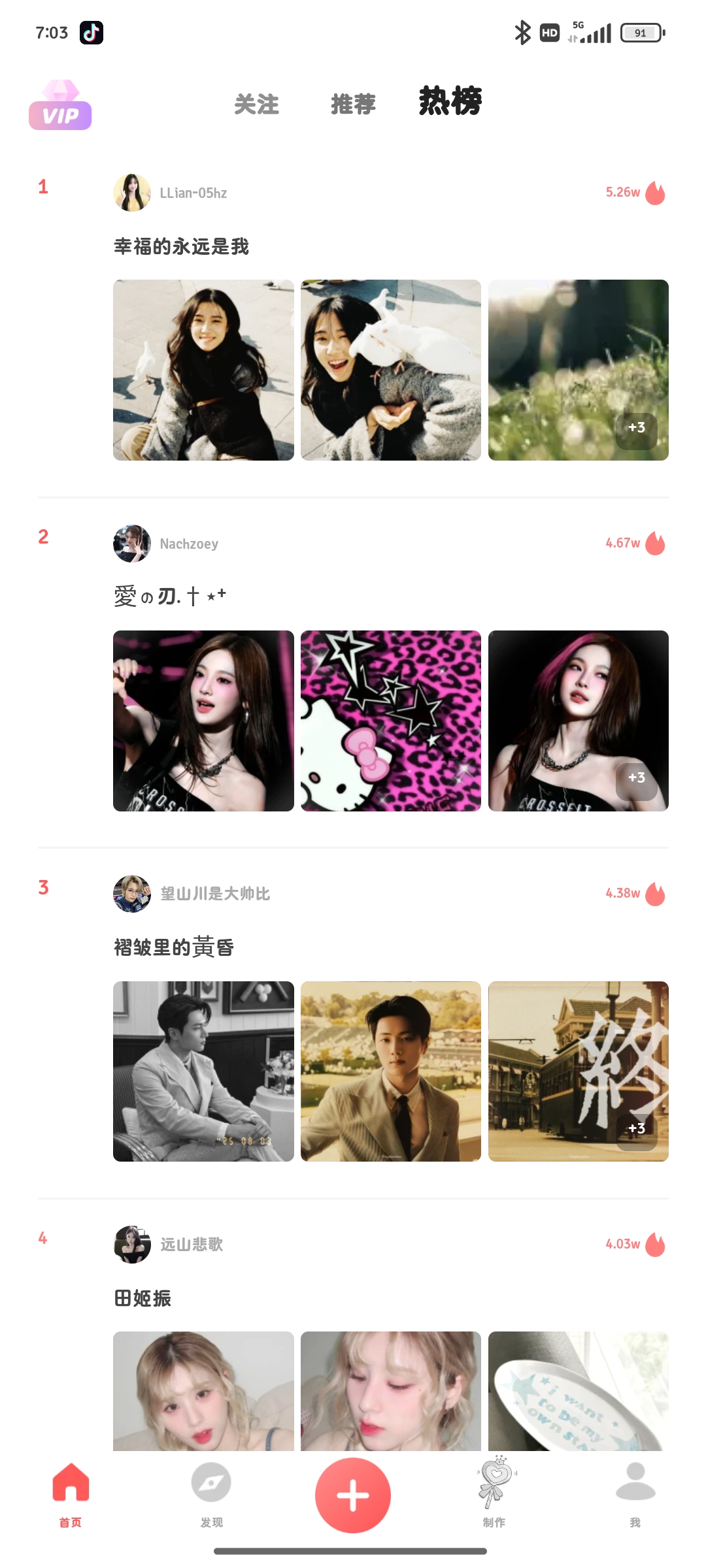Open Nachzoey's profile avatar
The width and height of the screenshot is (706, 1568).
pos(132,544)
